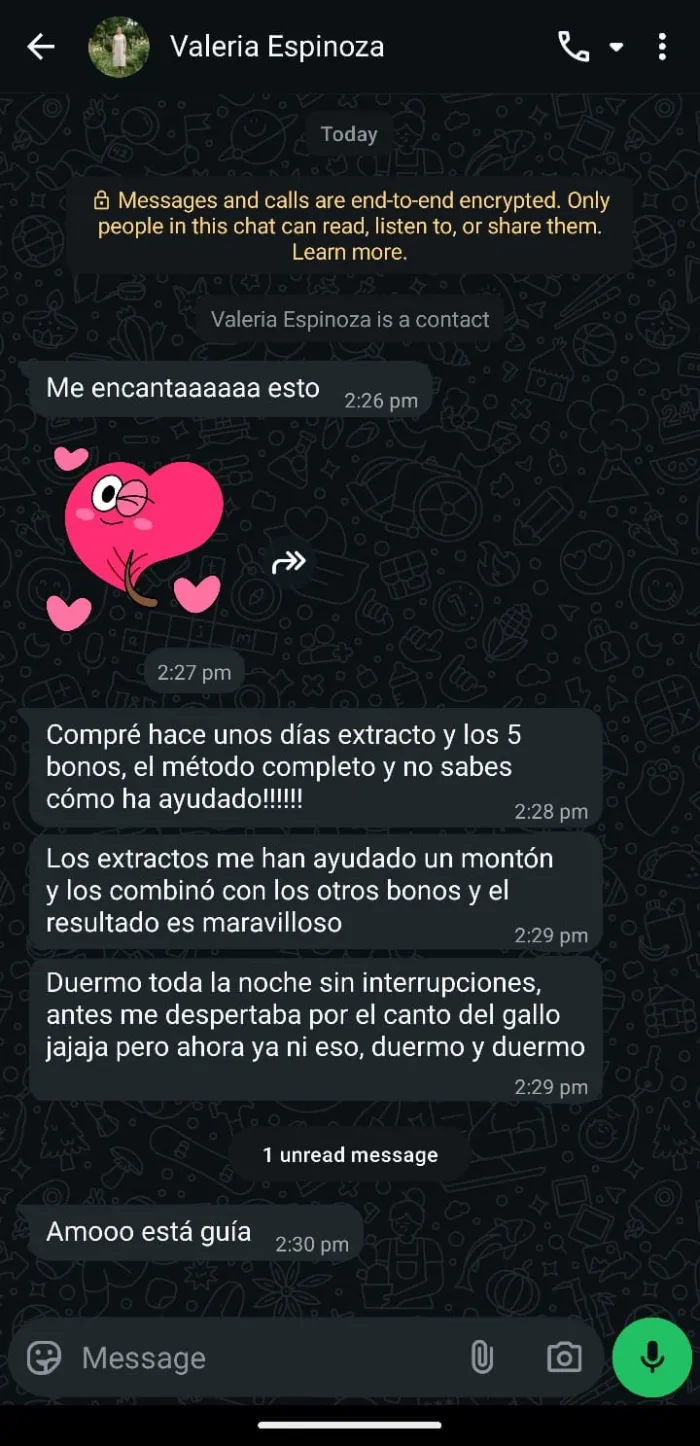Viewport: 700px width, 1446px height.
Task: Open Valeria Espinoza's profile photo
Action: (x=119, y=47)
